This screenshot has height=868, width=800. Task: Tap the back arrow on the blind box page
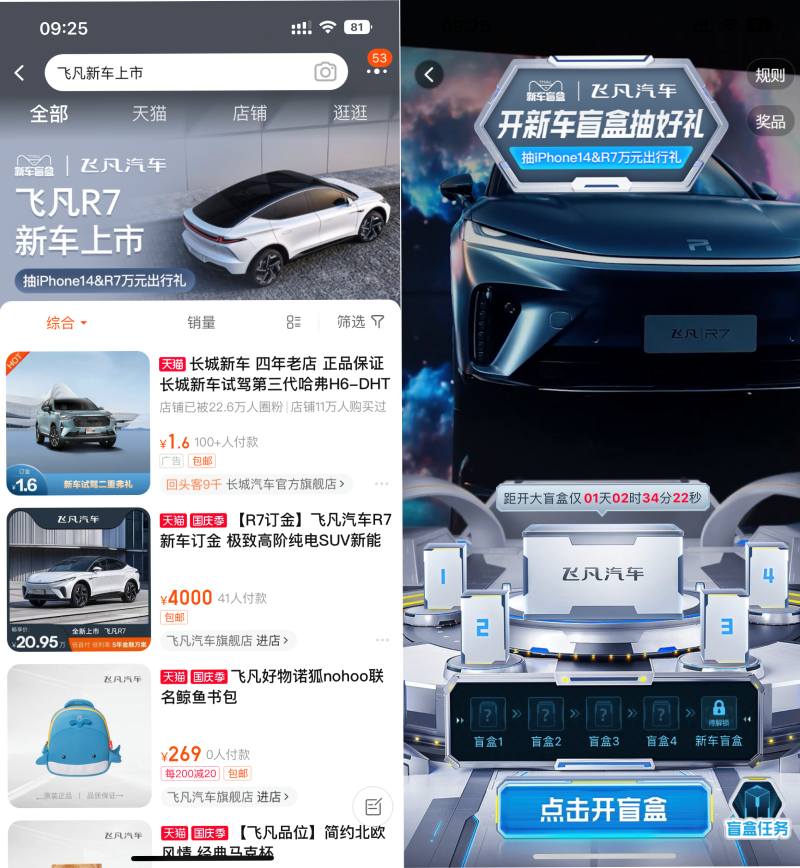tap(428, 75)
